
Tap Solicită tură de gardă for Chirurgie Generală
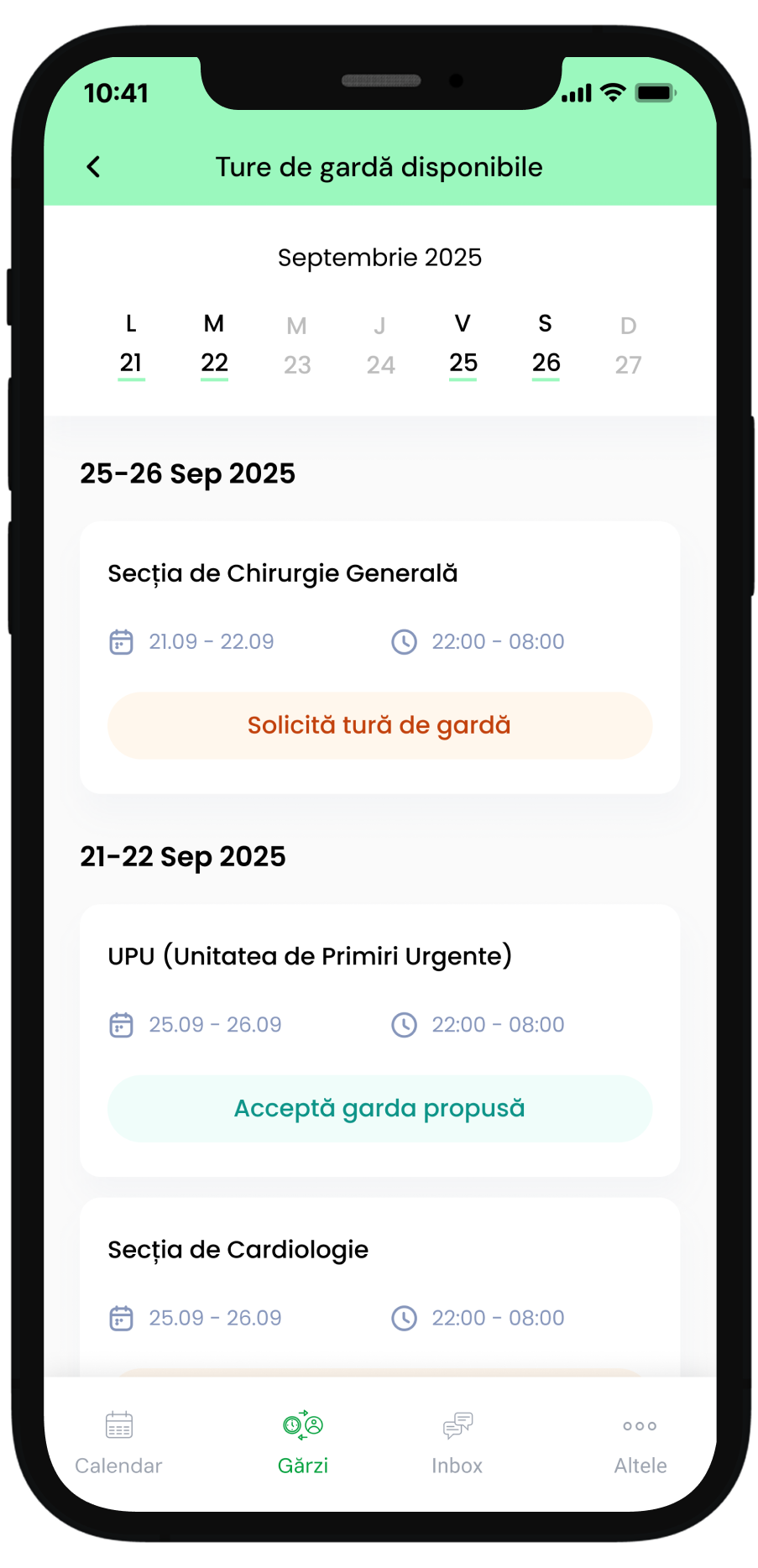(x=379, y=725)
